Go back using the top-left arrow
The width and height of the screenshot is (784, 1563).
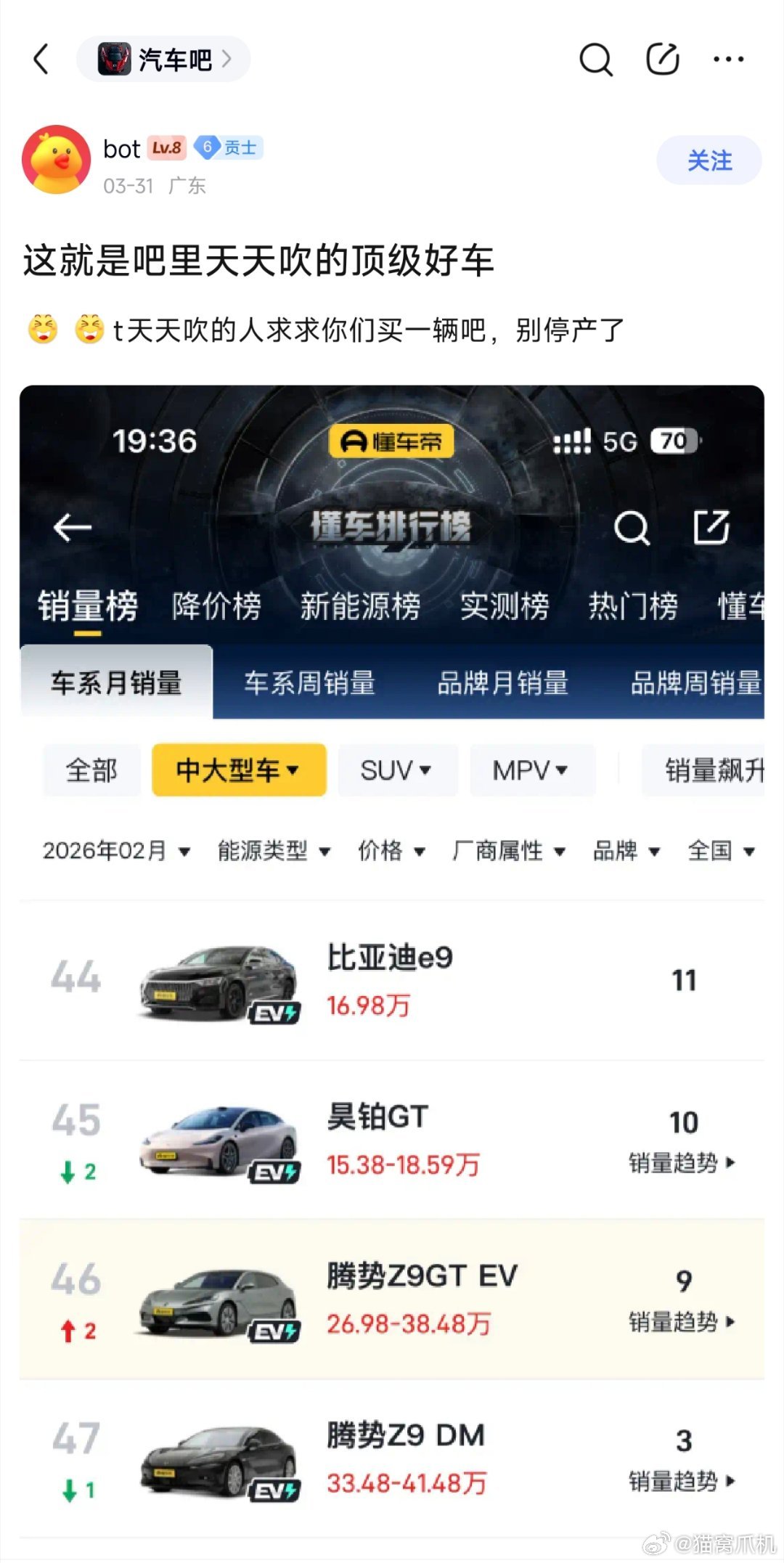pos(41,59)
